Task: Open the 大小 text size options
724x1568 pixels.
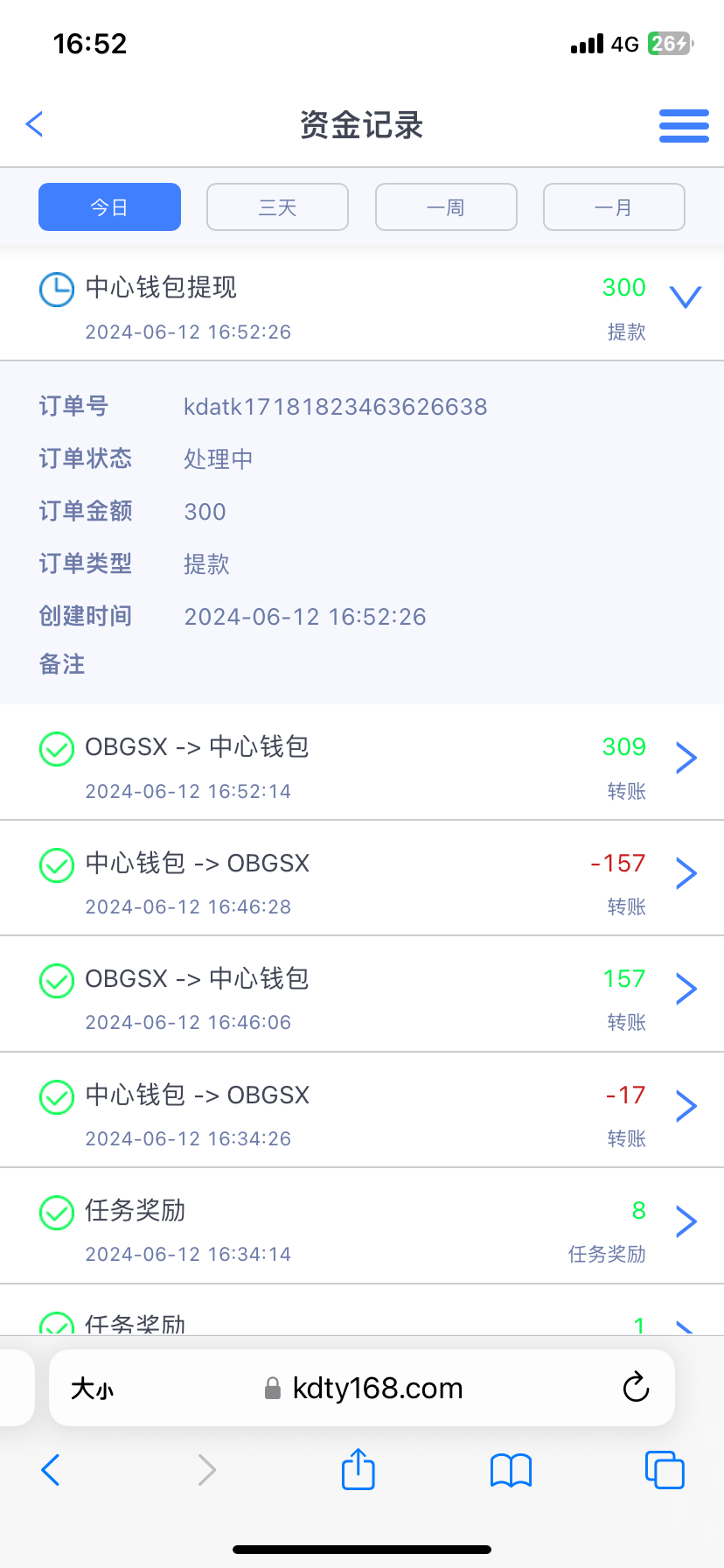Action: [x=93, y=1389]
